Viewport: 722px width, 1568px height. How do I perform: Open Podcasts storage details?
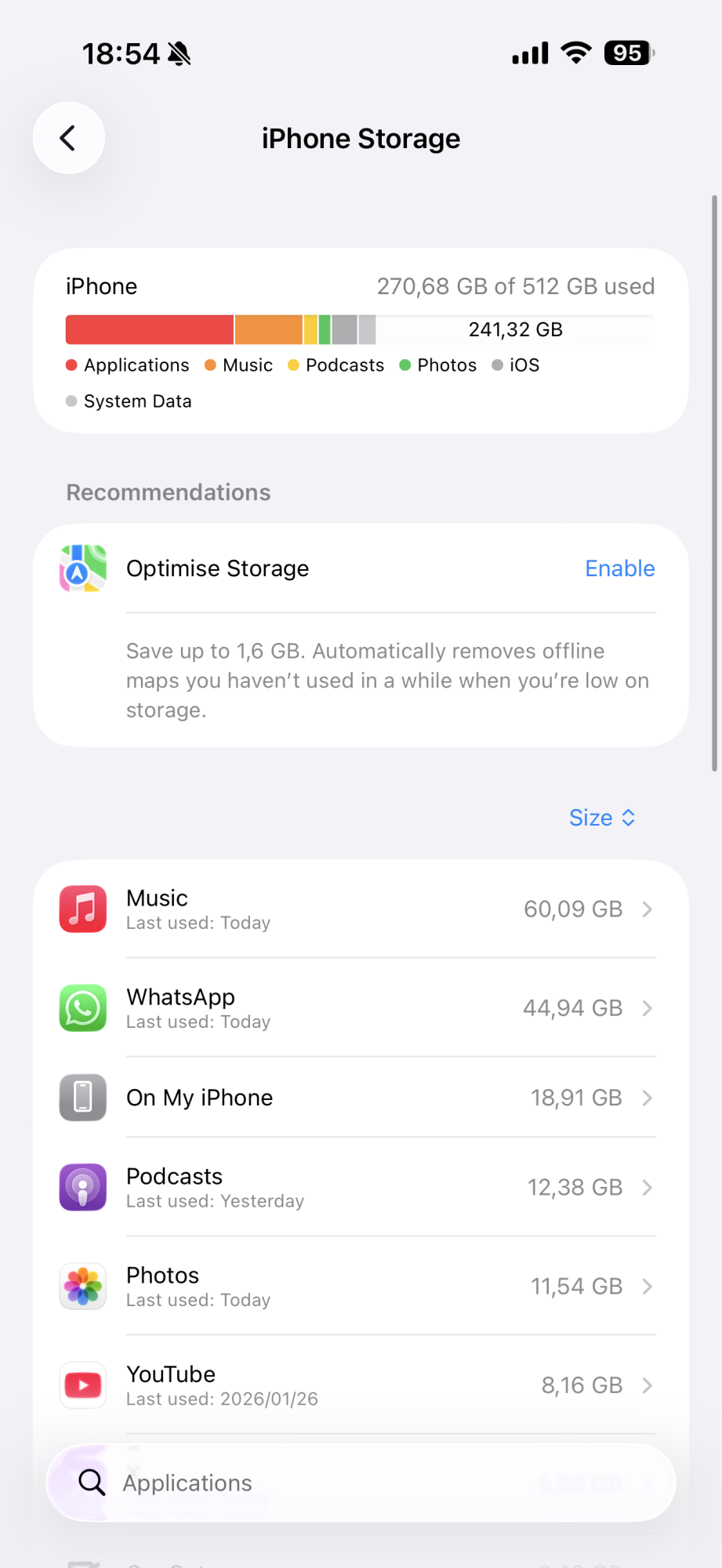point(361,1187)
